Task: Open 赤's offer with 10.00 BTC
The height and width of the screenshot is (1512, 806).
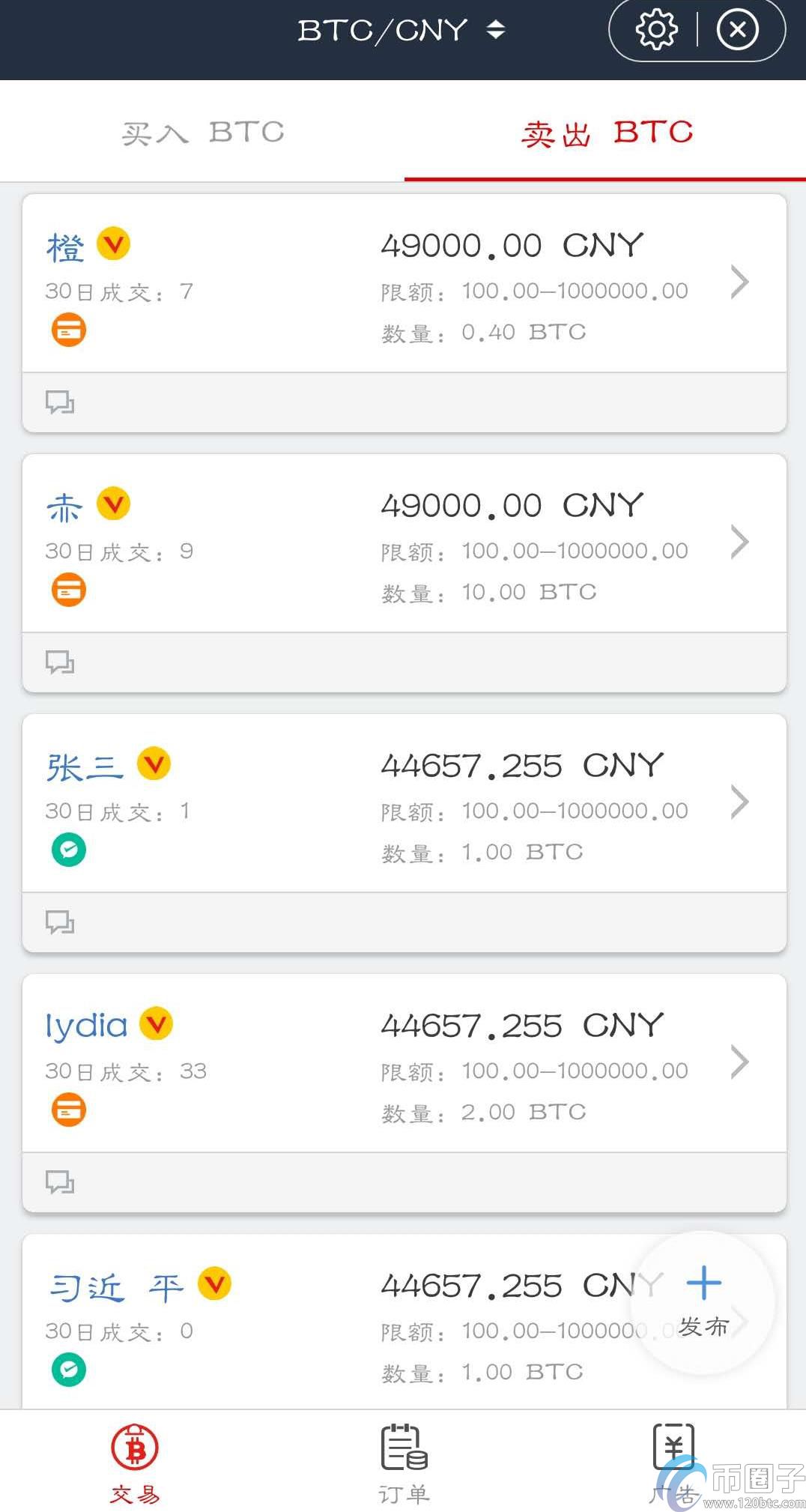Action: [x=404, y=543]
